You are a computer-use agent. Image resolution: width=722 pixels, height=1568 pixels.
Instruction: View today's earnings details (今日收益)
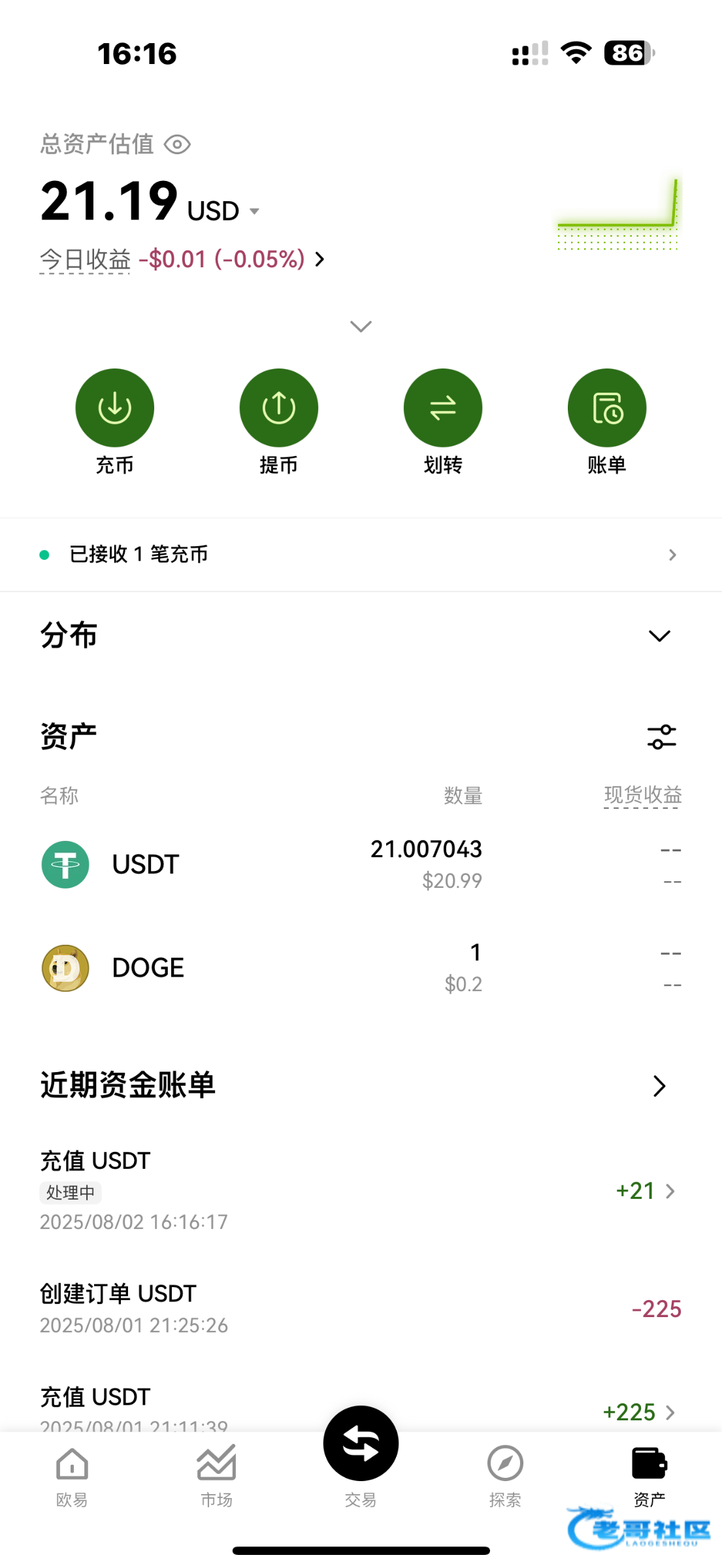click(x=182, y=259)
